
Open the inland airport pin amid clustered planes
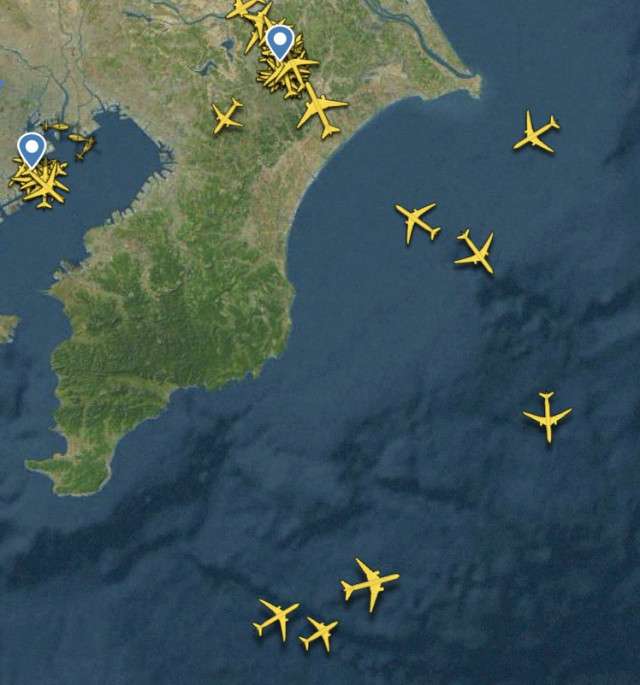coord(281,43)
